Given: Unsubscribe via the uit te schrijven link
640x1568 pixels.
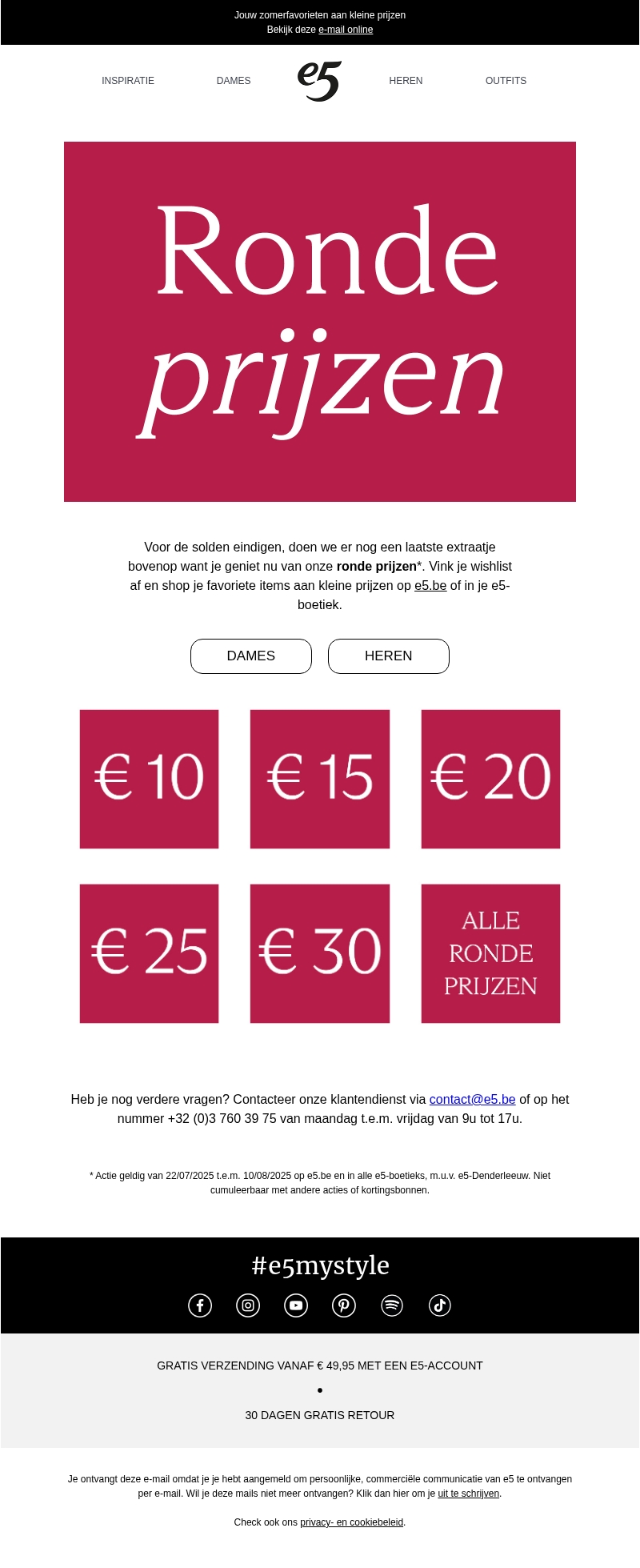Looking at the screenshot, I should pos(468,1494).
